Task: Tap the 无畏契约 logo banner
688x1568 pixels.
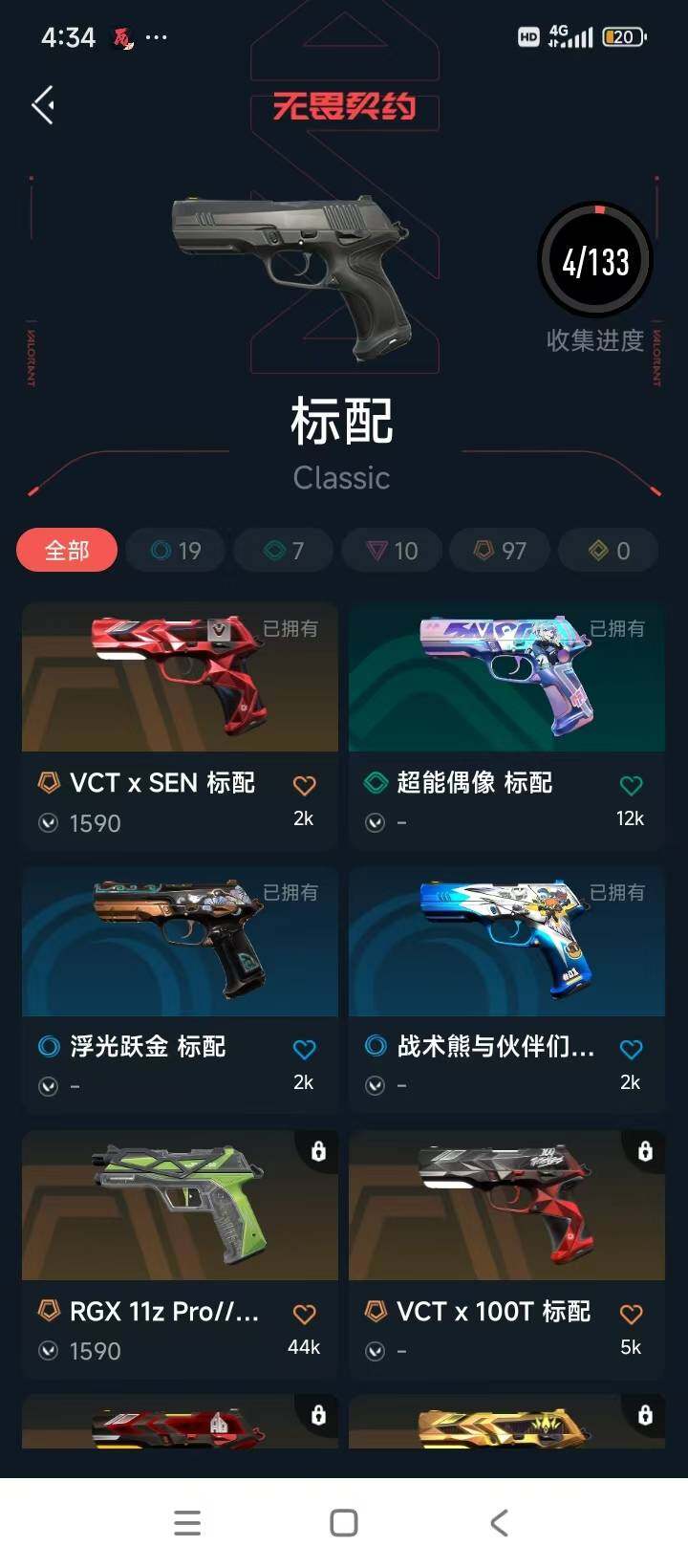Action: click(x=342, y=108)
